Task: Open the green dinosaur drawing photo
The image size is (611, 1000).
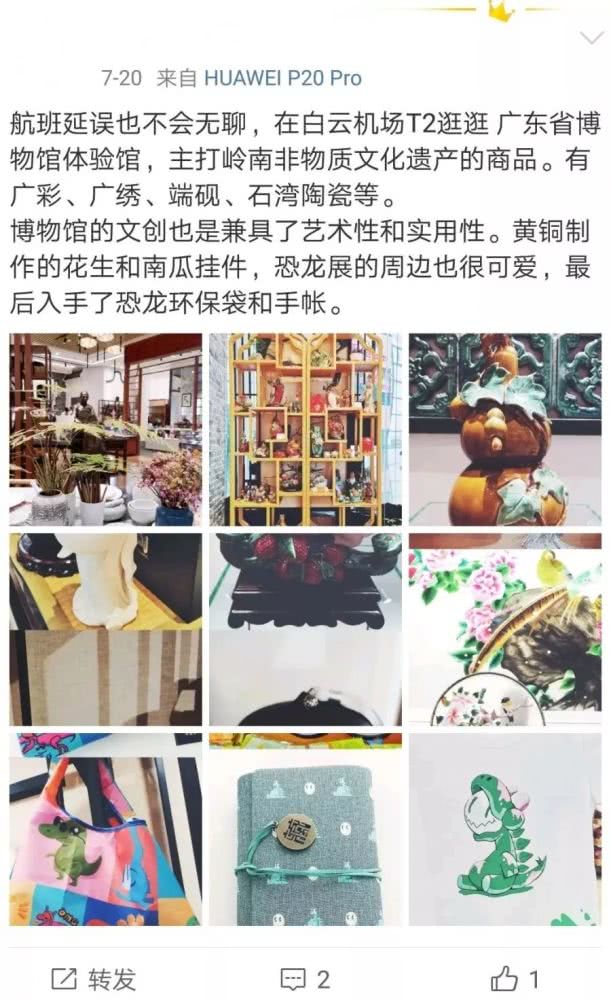Action: click(x=505, y=829)
